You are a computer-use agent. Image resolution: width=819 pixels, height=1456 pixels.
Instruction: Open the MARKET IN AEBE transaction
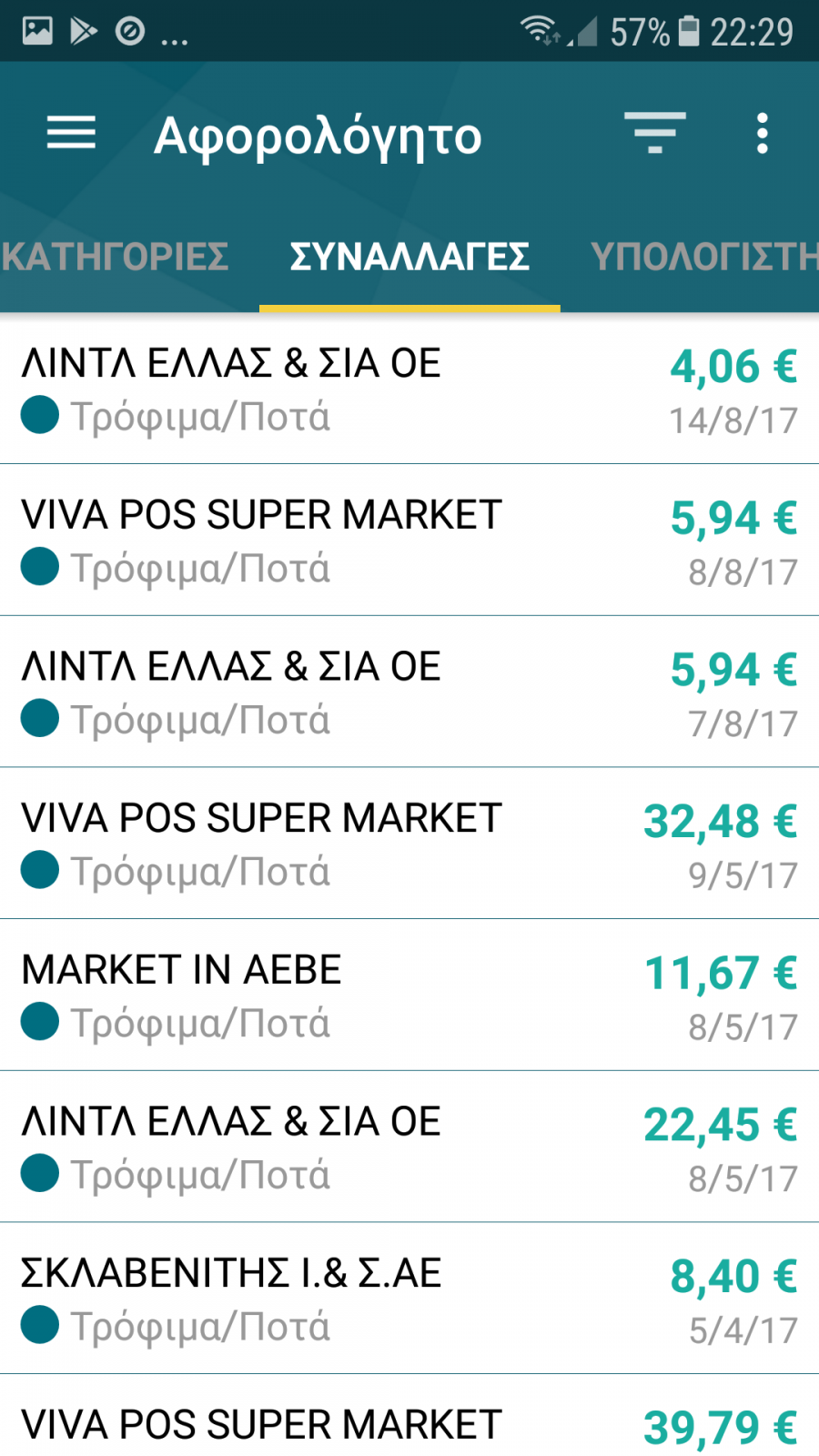[x=409, y=996]
